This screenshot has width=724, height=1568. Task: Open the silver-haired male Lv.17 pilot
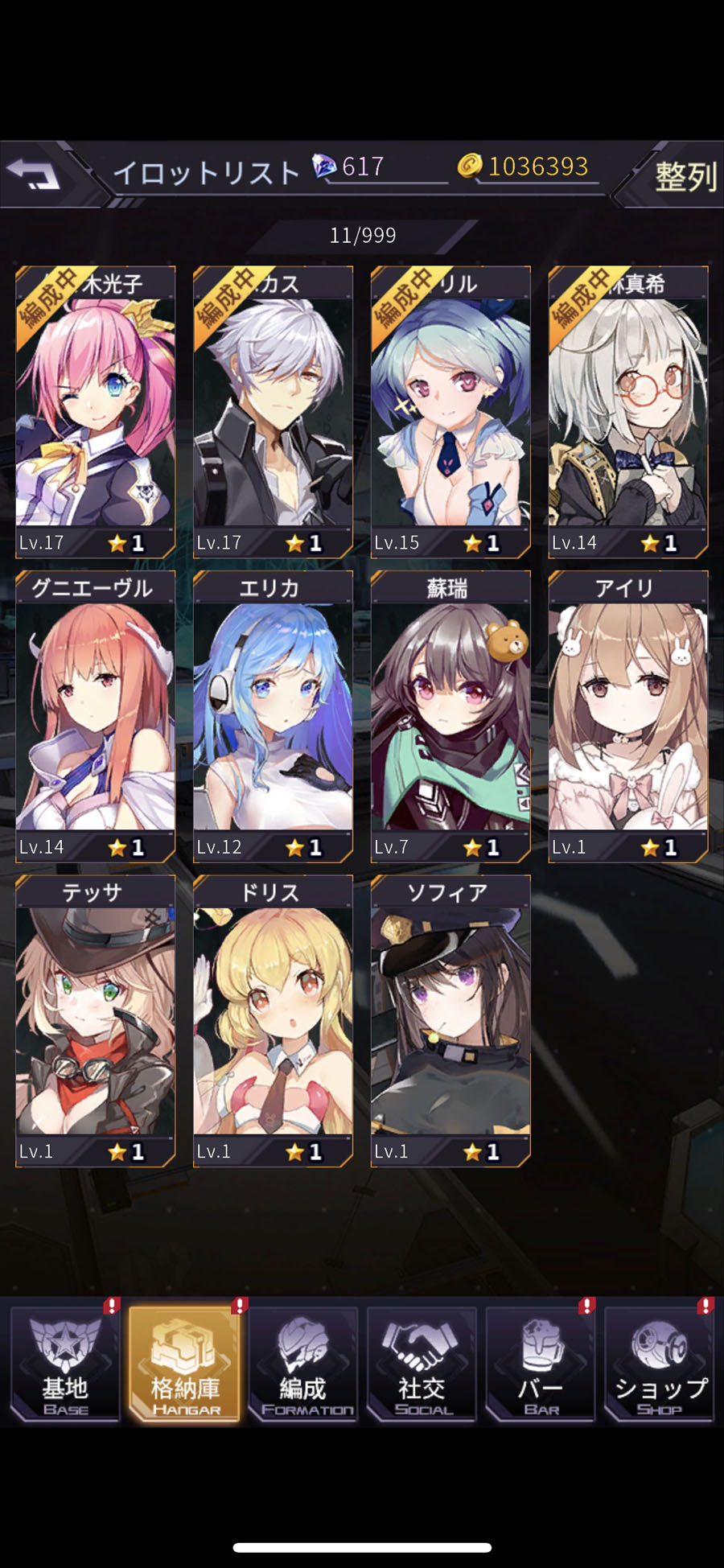click(x=273, y=412)
